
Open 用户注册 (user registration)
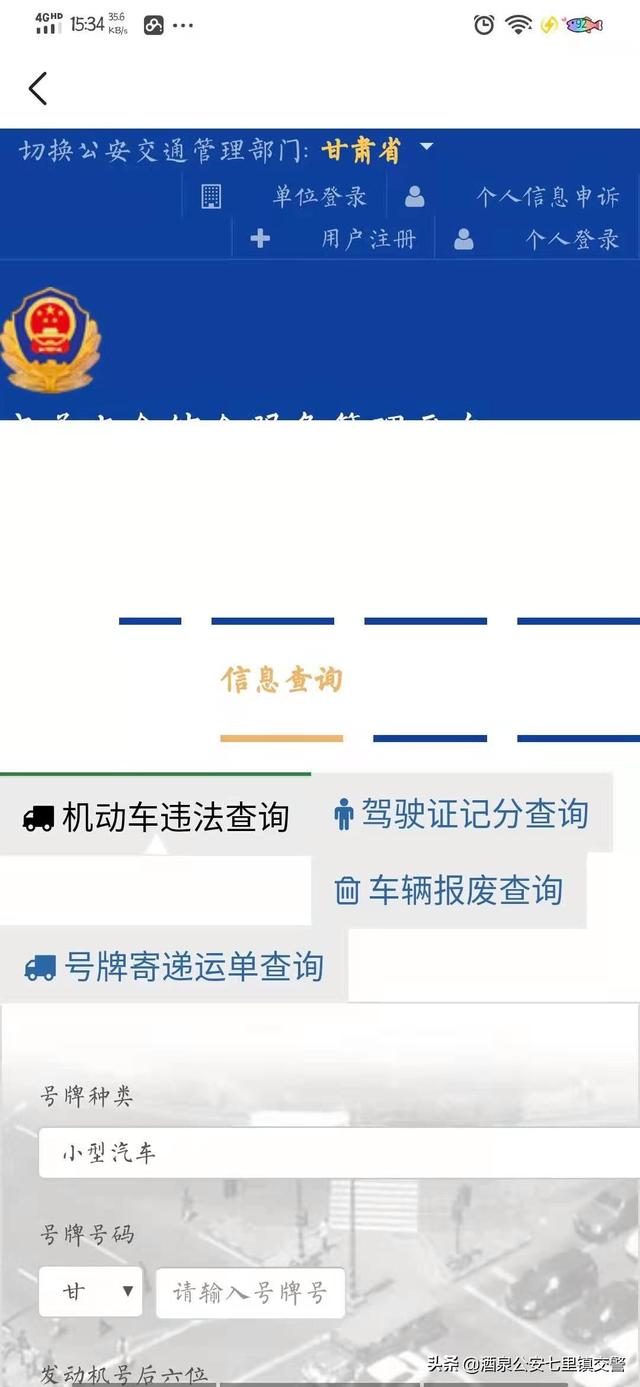[367, 239]
